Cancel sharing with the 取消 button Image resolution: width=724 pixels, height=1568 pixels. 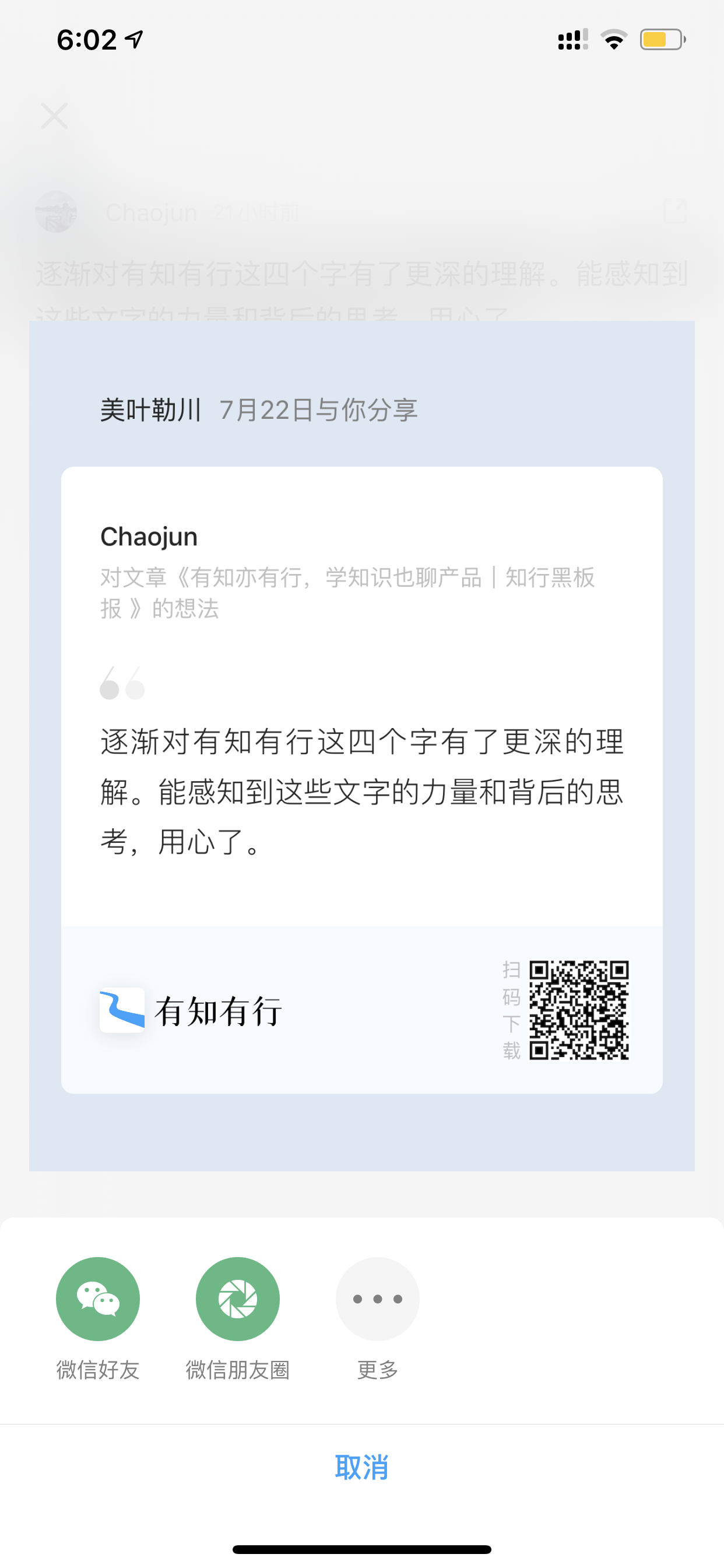point(362,1467)
